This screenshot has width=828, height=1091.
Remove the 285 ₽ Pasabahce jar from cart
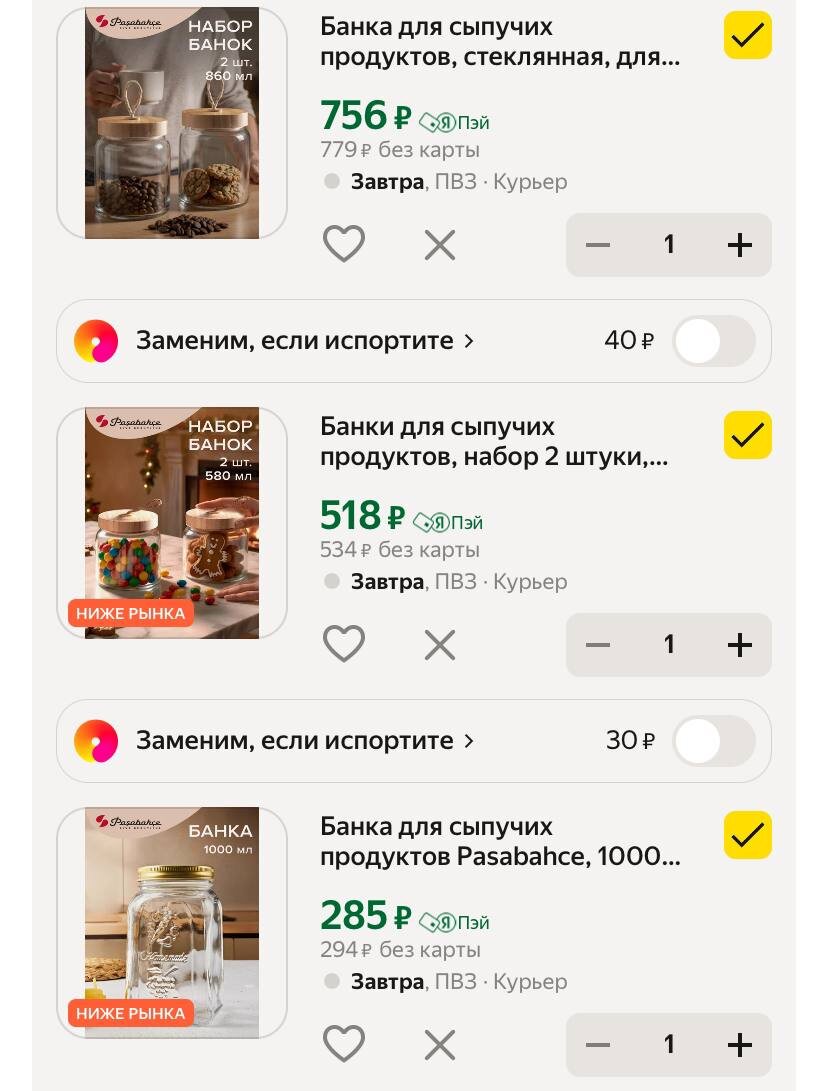point(439,1045)
